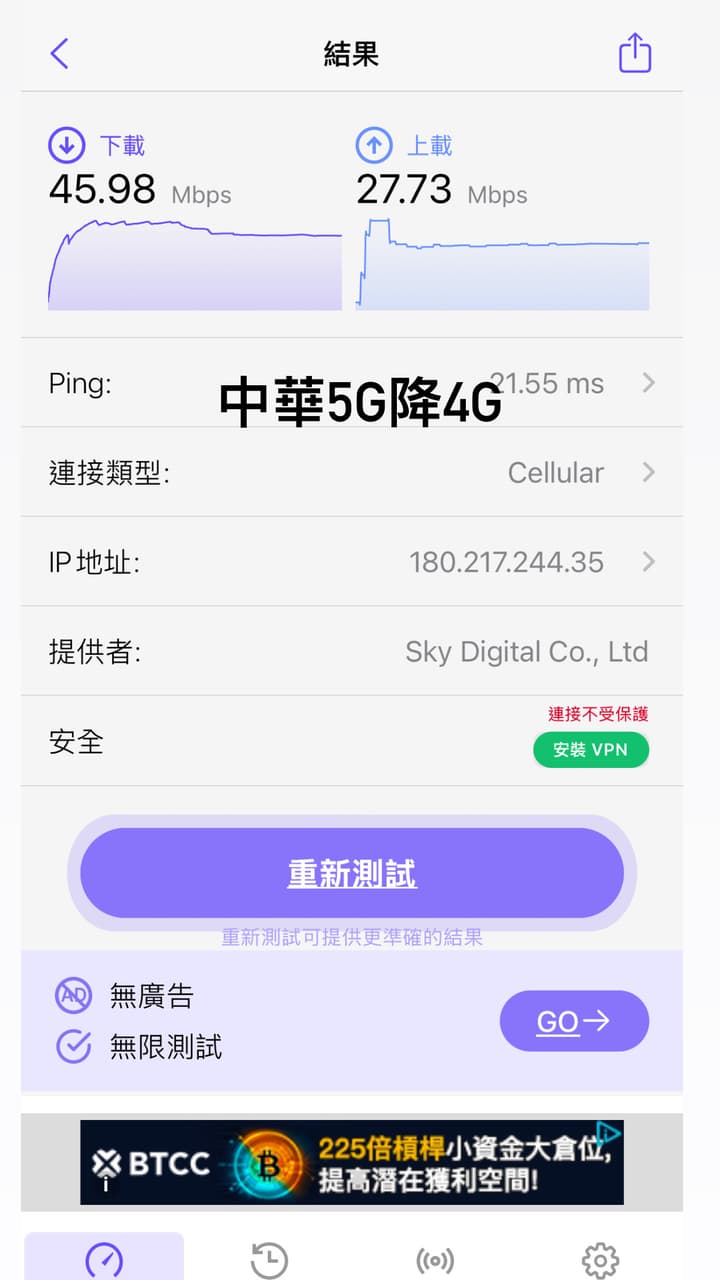Tap the share icon at top right
The width and height of the screenshot is (720, 1280).
click(x=634, y=54)
